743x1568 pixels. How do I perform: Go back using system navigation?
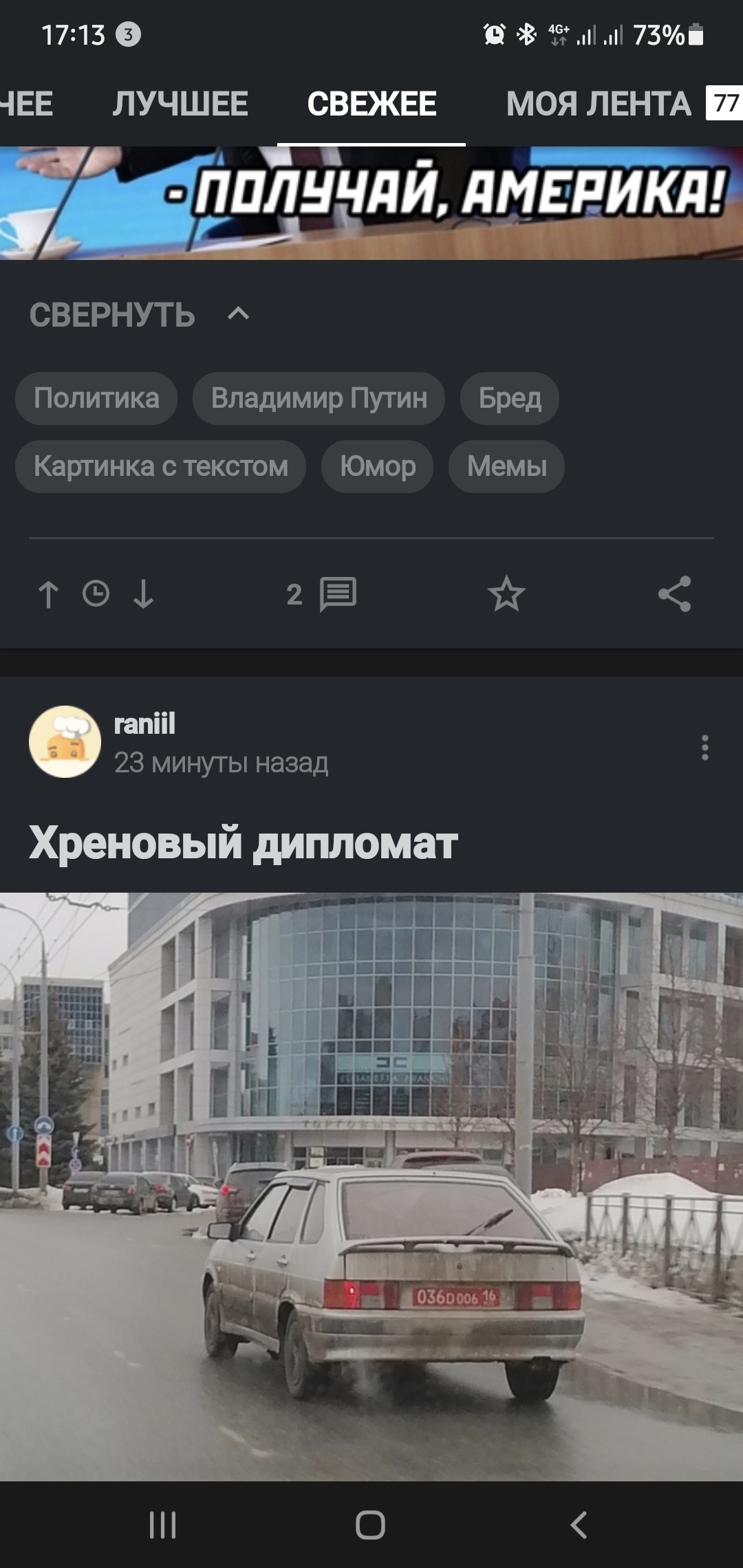point(579,1525)
